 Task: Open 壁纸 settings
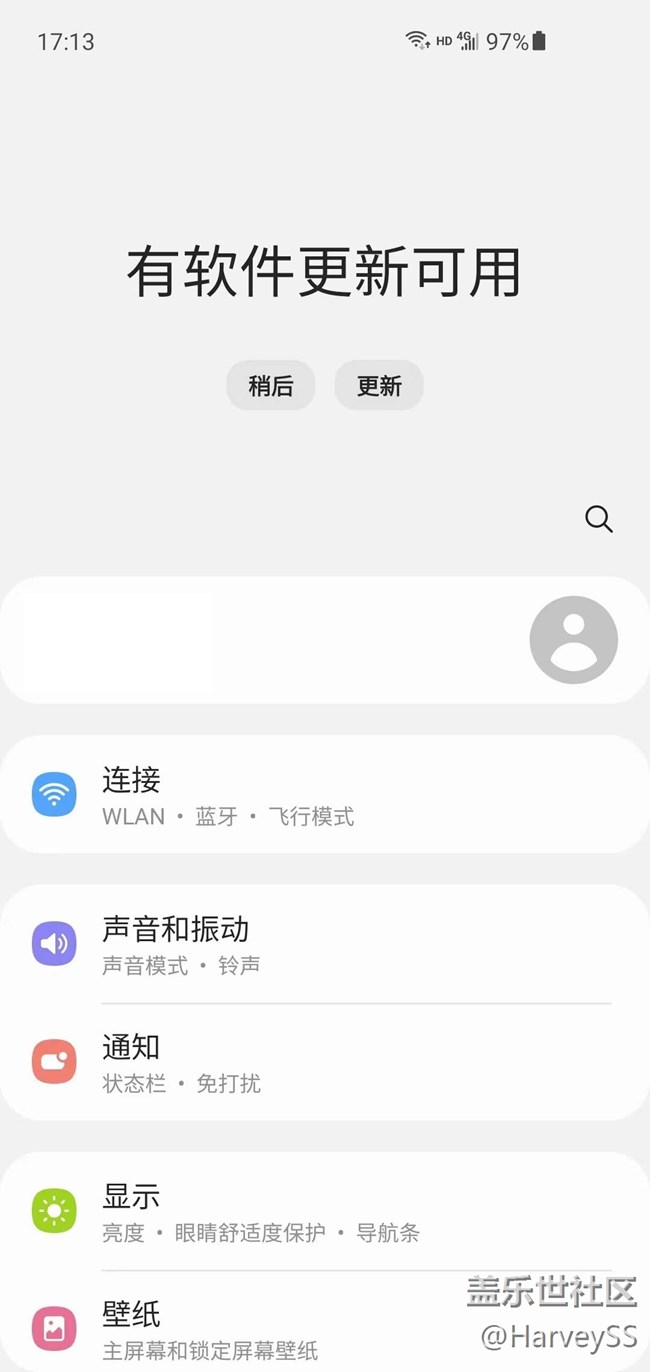tap(324, 1327)
